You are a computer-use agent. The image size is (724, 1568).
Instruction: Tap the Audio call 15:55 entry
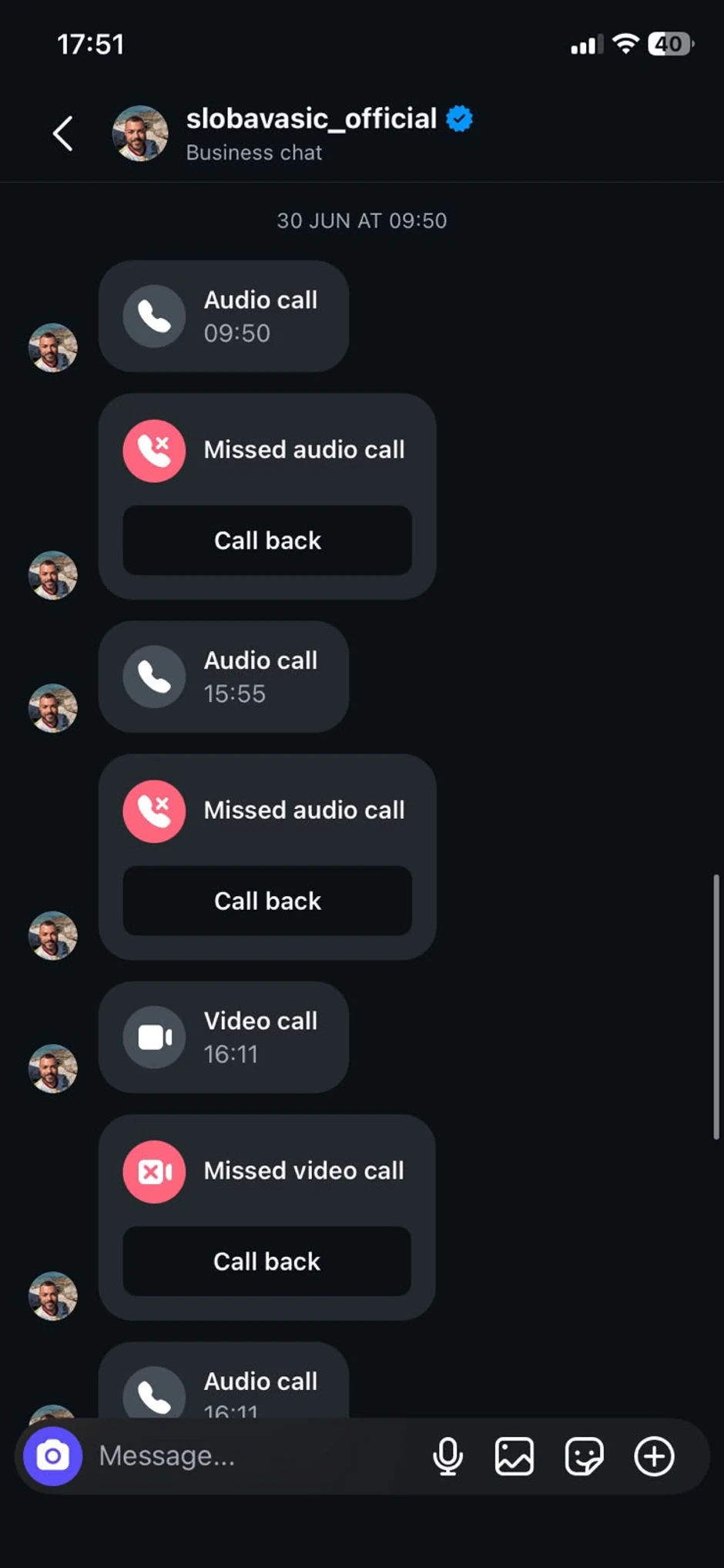pyautogui.click(x=223, y=677)
